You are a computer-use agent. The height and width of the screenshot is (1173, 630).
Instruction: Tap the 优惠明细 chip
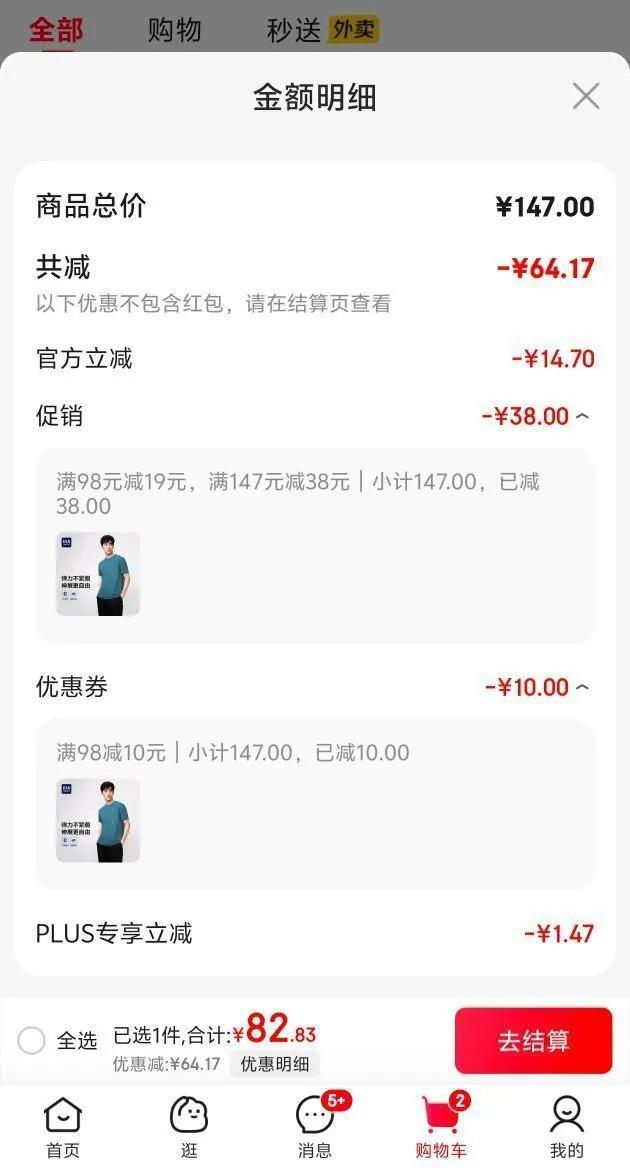click(x=274, y=1063)
